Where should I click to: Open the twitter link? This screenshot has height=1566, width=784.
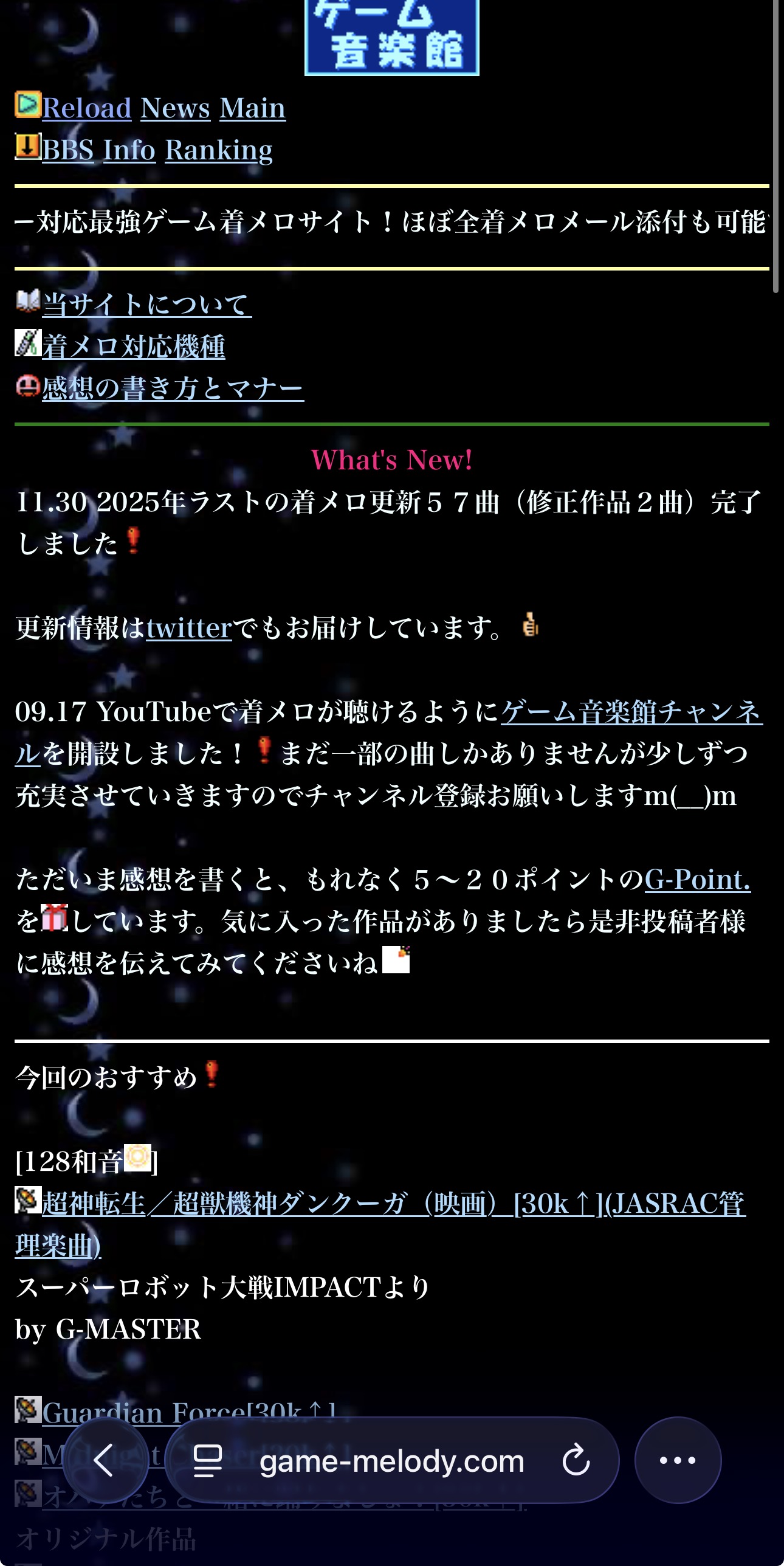[188, 627]
